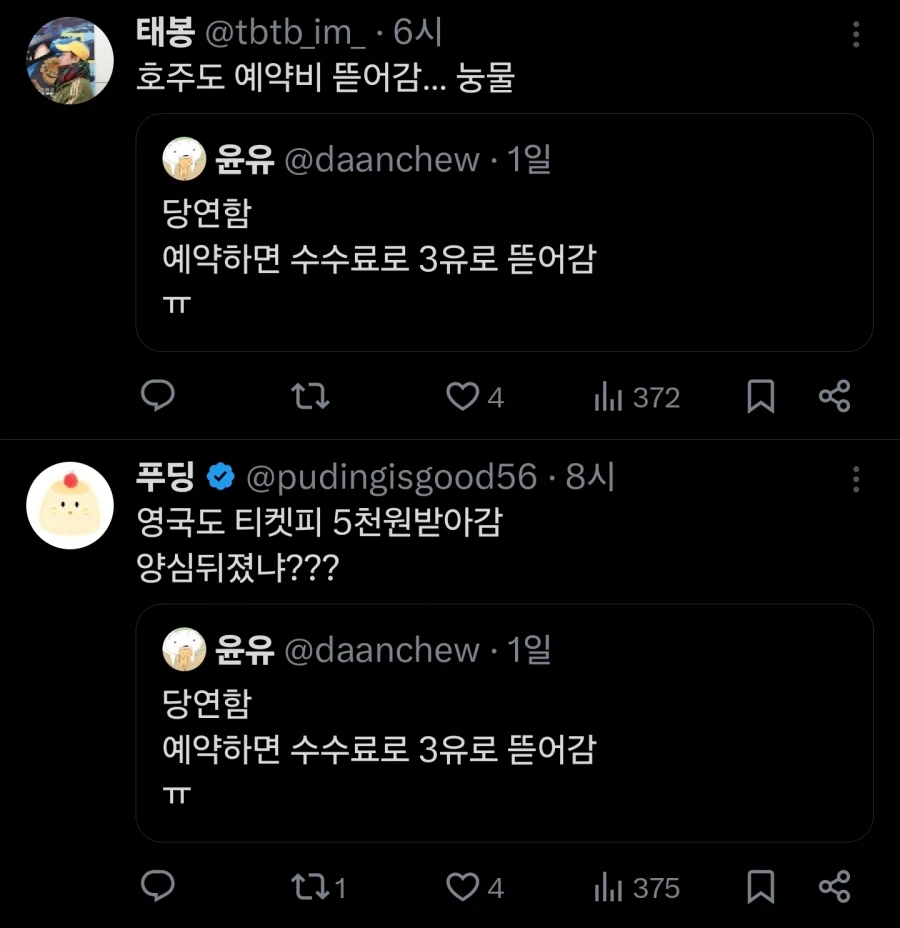Bookmark 태봉's tweet

click(x=762, y=396)
